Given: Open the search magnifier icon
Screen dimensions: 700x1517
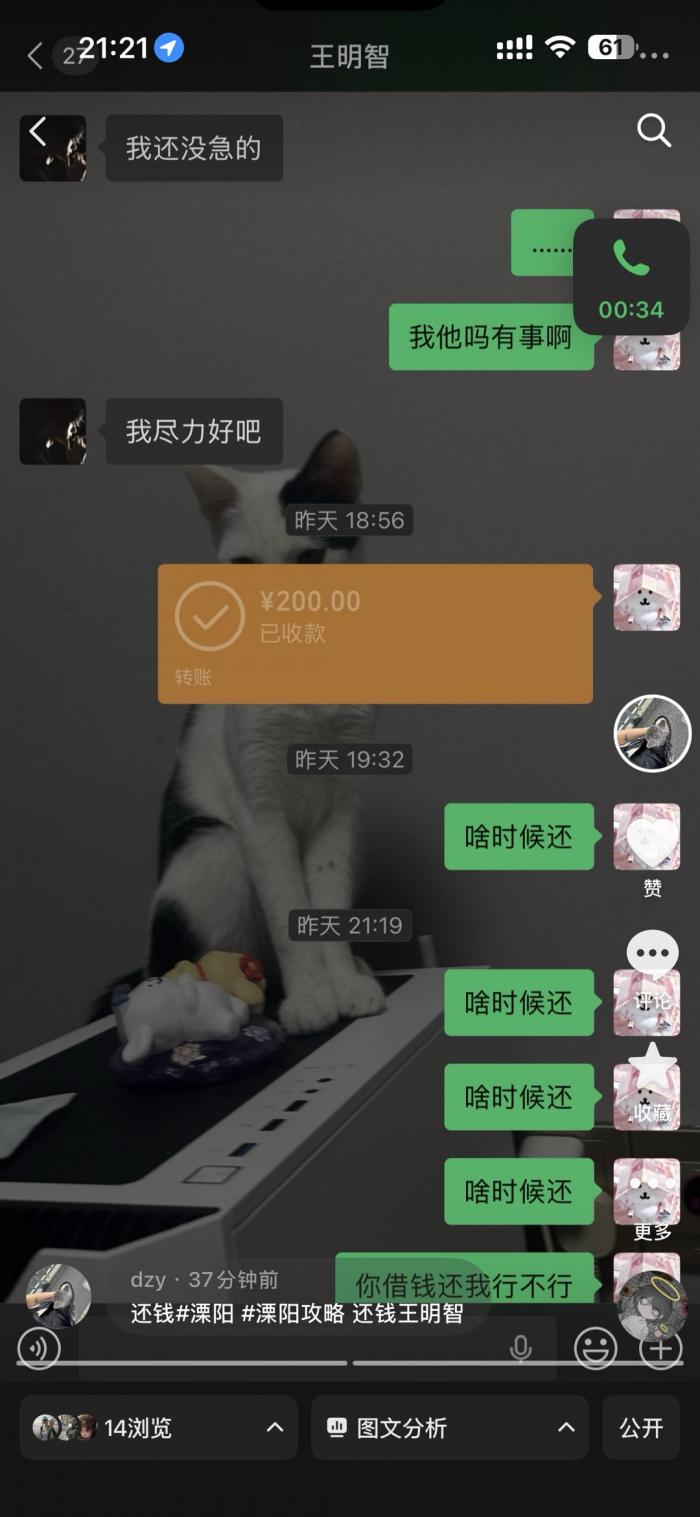Looking at the screenshot, I should (653, 130).
